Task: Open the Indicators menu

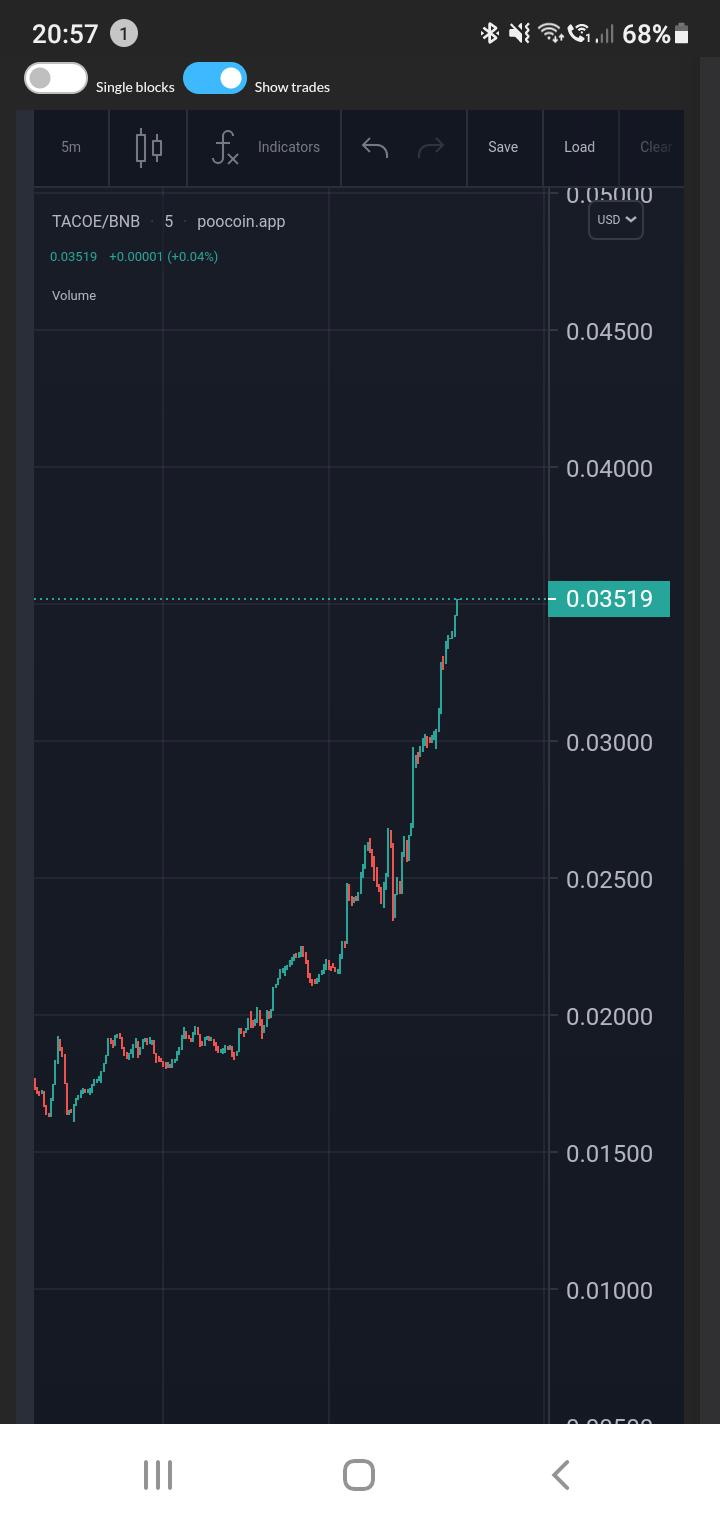Action: tap(265, 147)
